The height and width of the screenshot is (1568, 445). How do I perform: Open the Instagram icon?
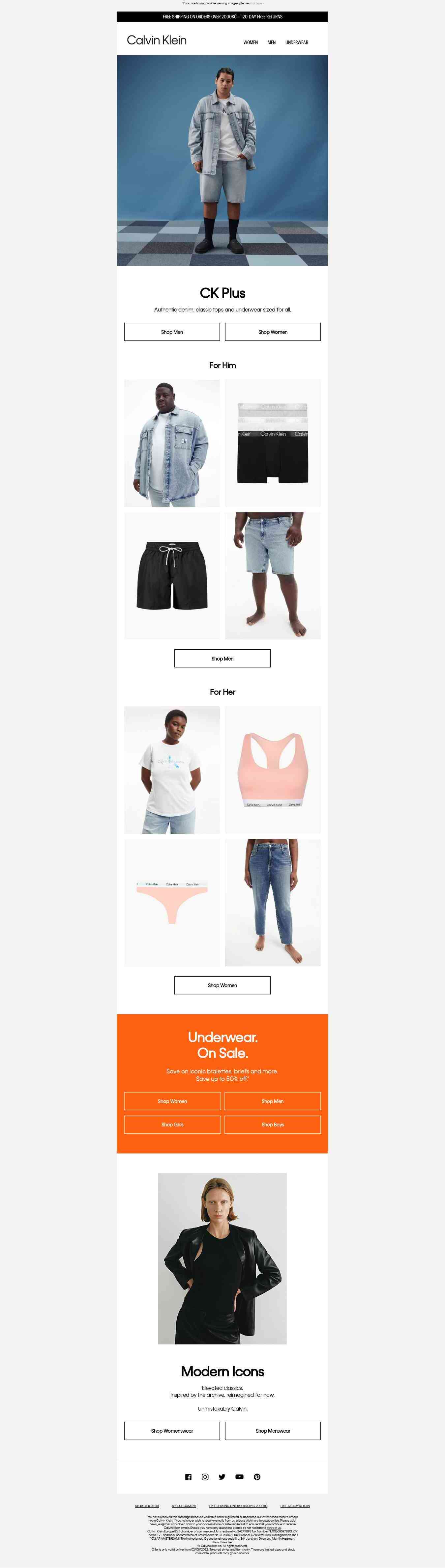point(205,1477)
